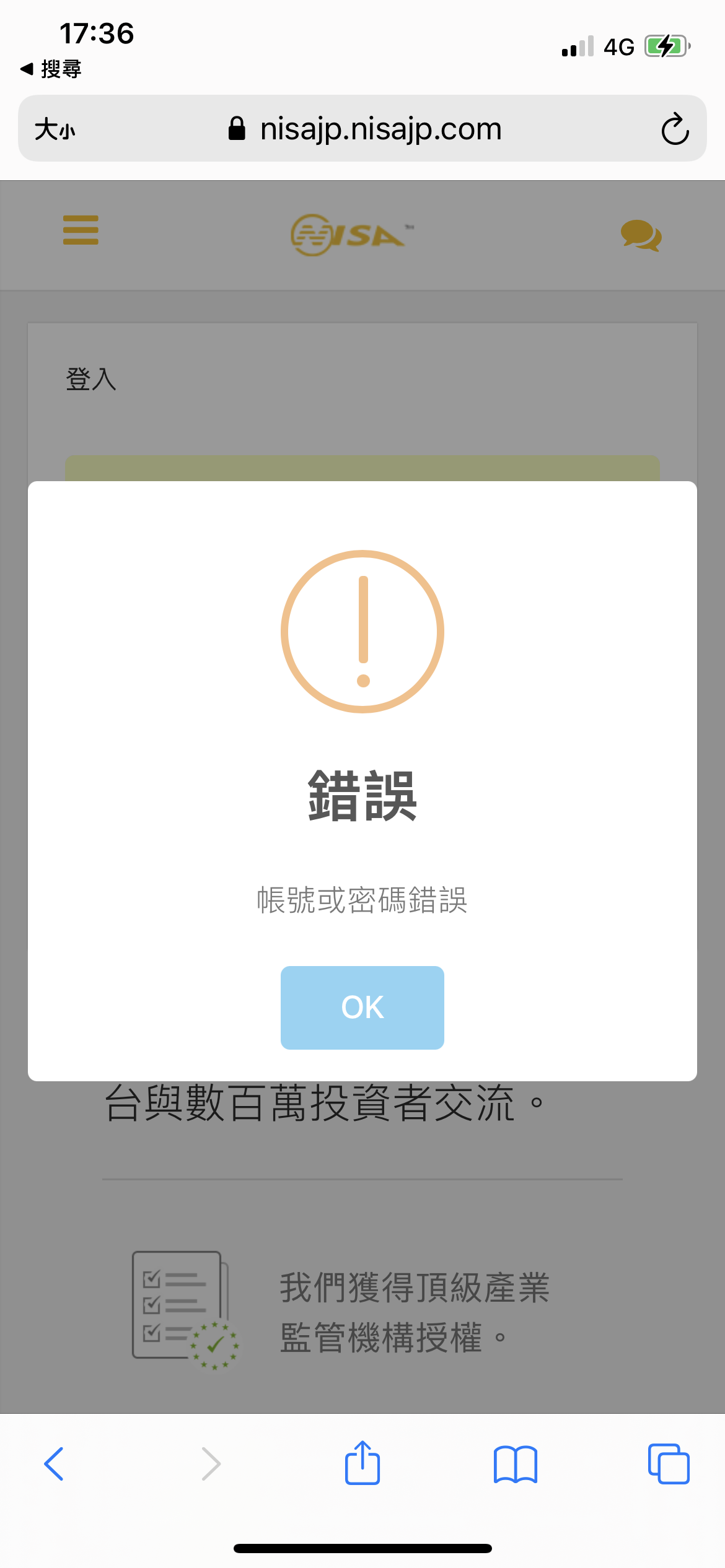Open the 大小 text size menu

(55, 129)
